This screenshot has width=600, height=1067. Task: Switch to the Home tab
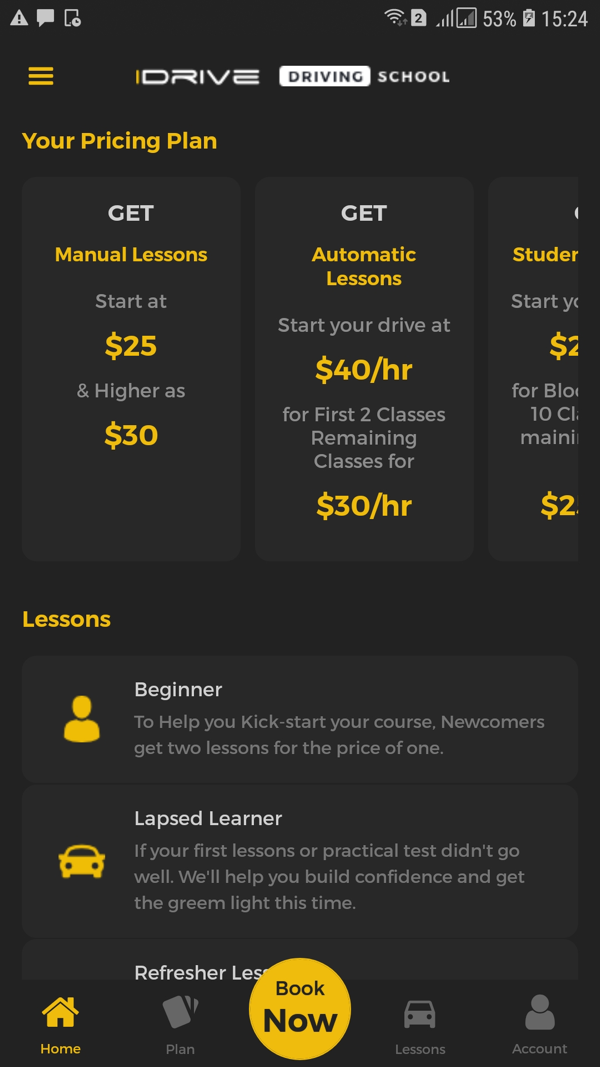tap(60, 1025)
